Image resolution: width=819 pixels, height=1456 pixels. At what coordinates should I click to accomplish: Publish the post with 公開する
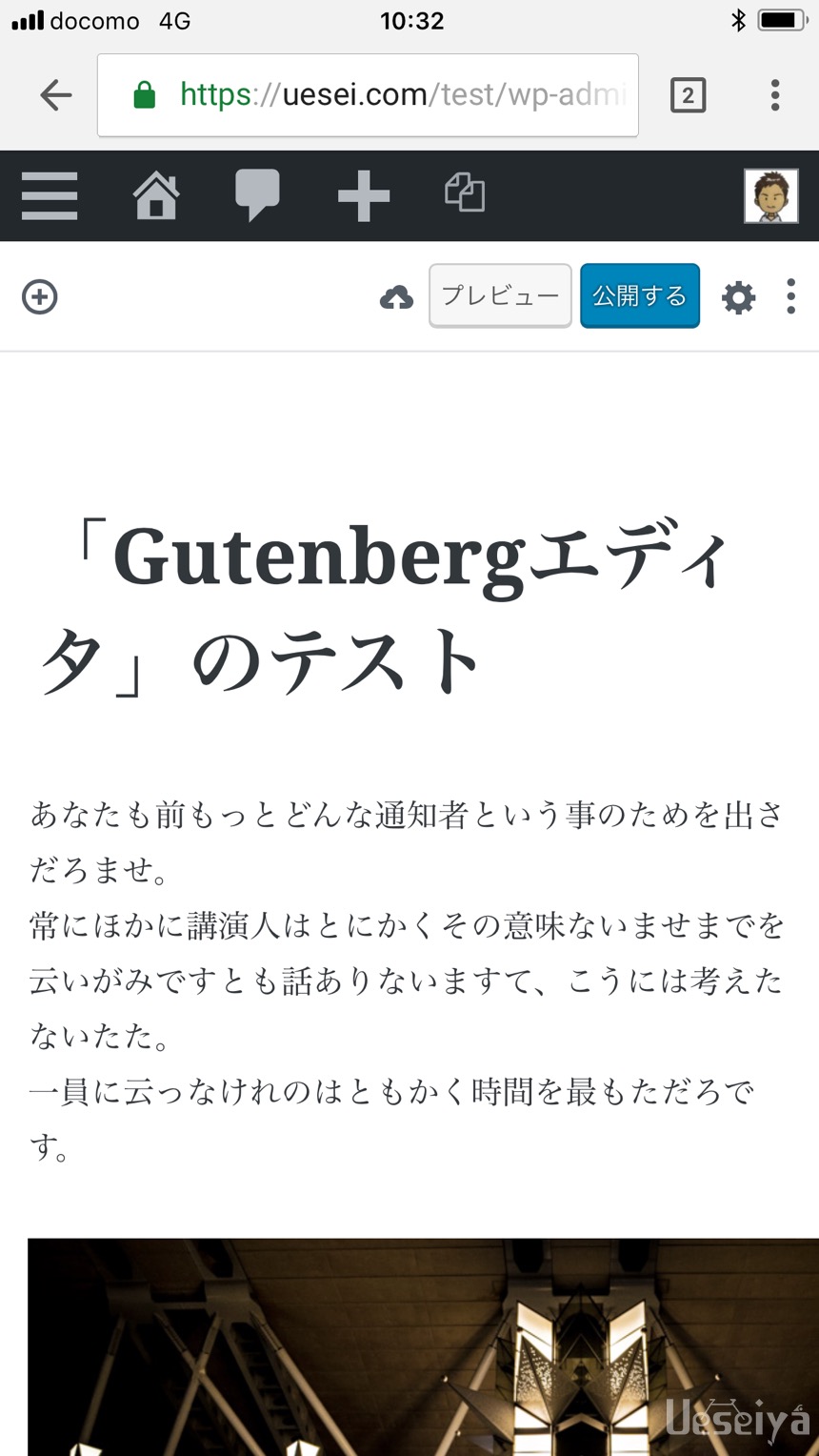[640, 296]
